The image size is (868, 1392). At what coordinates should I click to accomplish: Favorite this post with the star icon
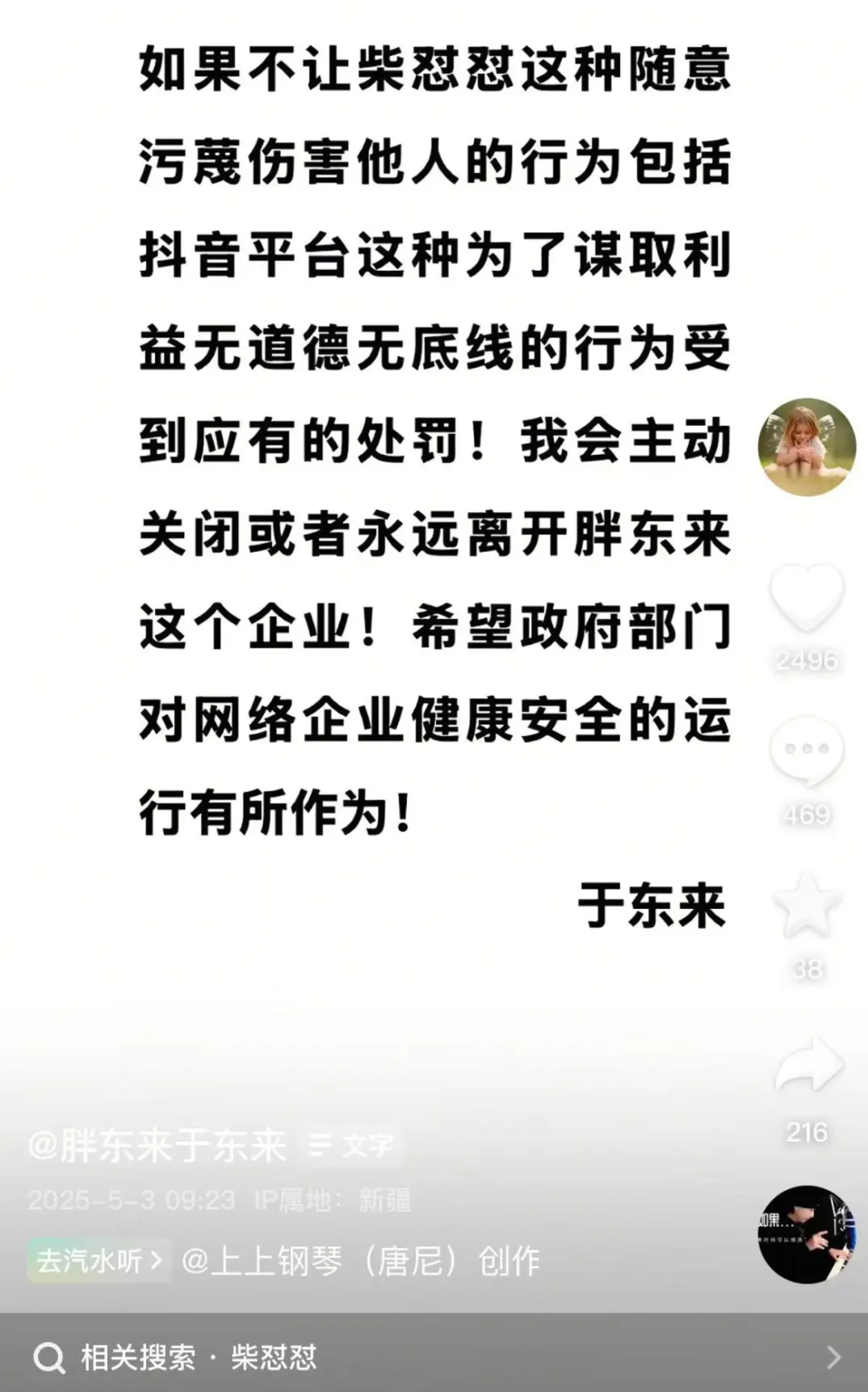tap(807, 905)
